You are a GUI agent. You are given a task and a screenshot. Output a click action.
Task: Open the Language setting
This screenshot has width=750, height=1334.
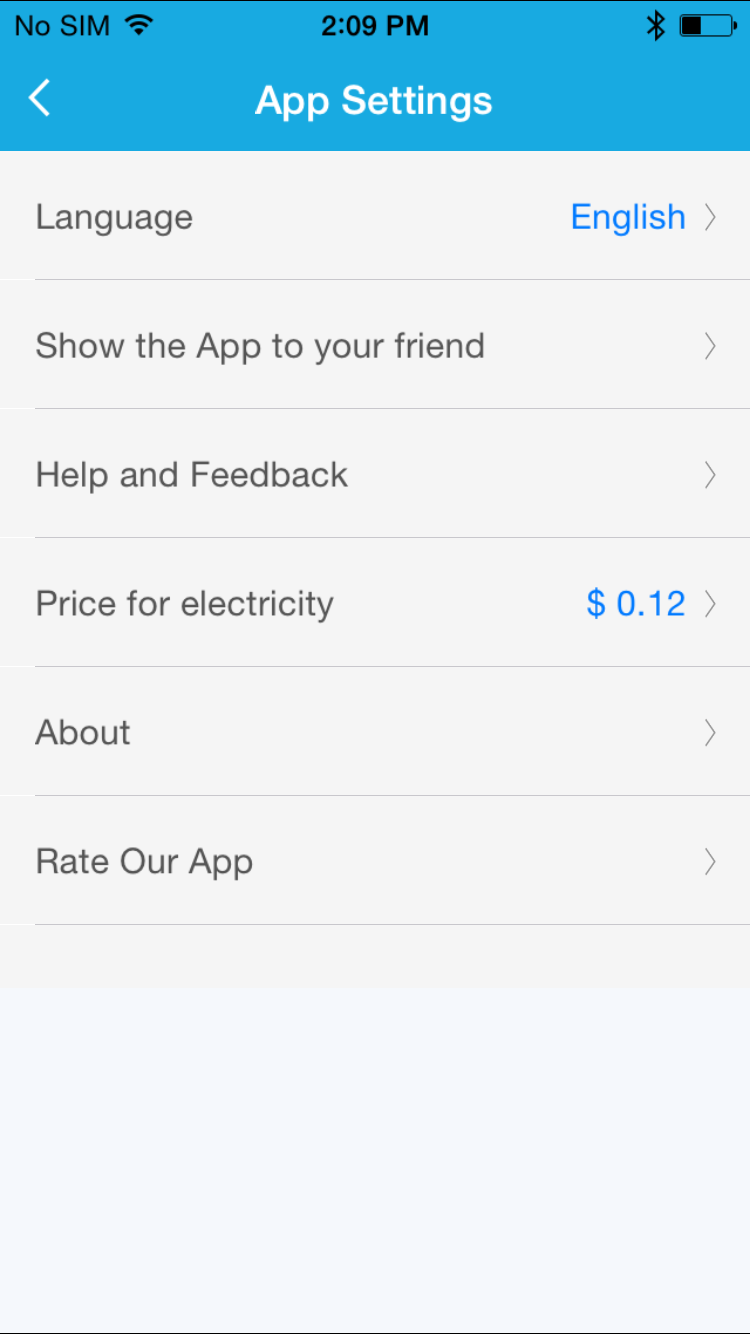(x=375, y=216)
